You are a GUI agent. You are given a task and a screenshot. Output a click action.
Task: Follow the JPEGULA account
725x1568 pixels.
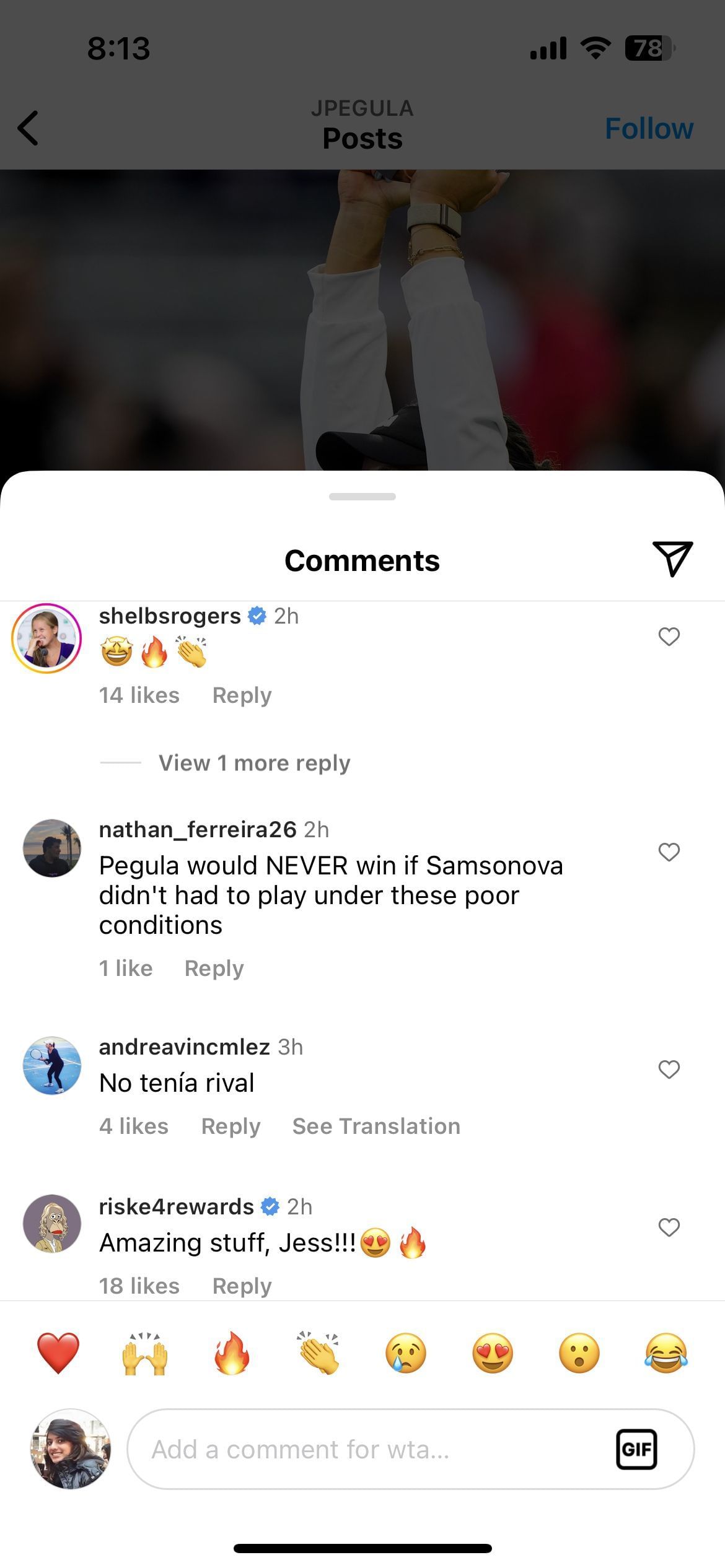pyautogui.click(x=649, y=128)
